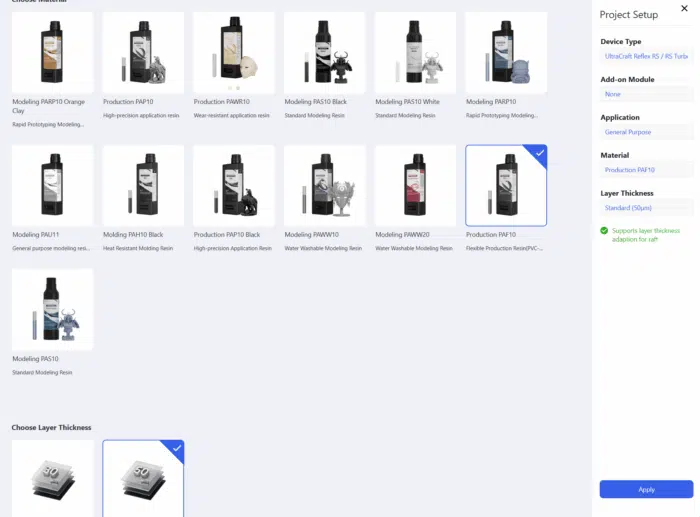The height and width of the screenshot is (517, 700).
Task: Select Molding PAH10 Black heat resistant resin
Action: [x=143, y=186]
